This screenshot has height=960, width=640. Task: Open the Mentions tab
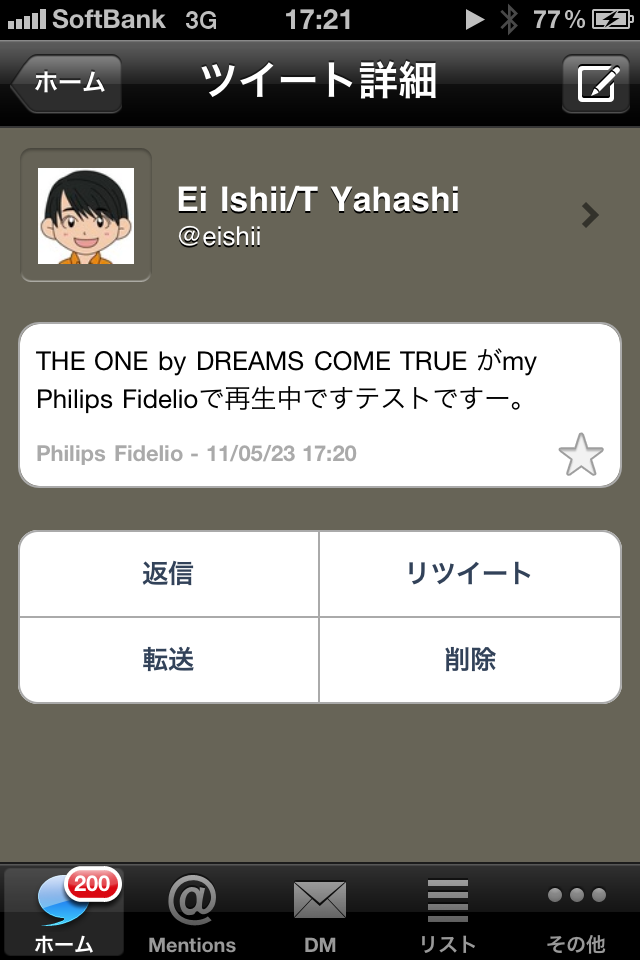(x=192, y=912)
